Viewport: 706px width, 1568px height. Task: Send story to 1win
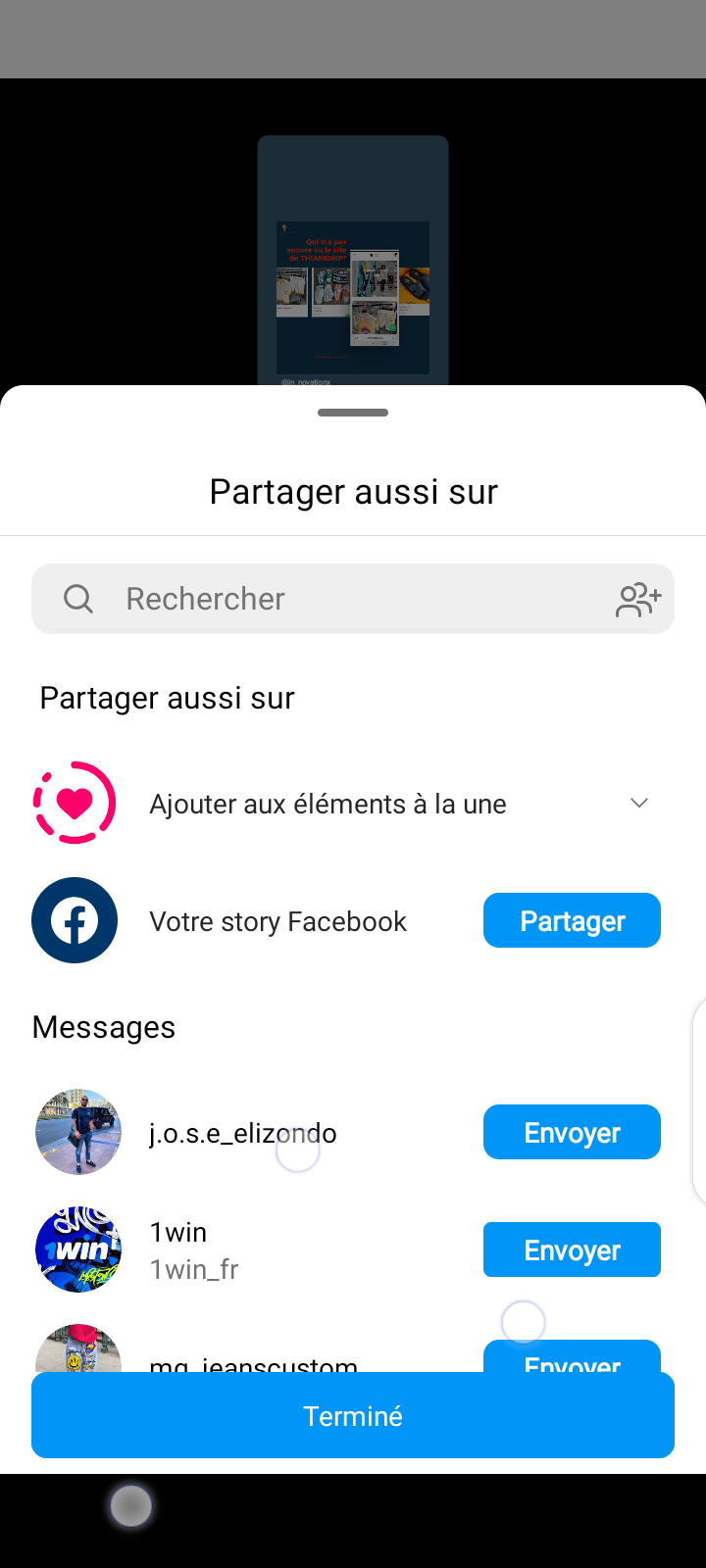click(572, 1250)
